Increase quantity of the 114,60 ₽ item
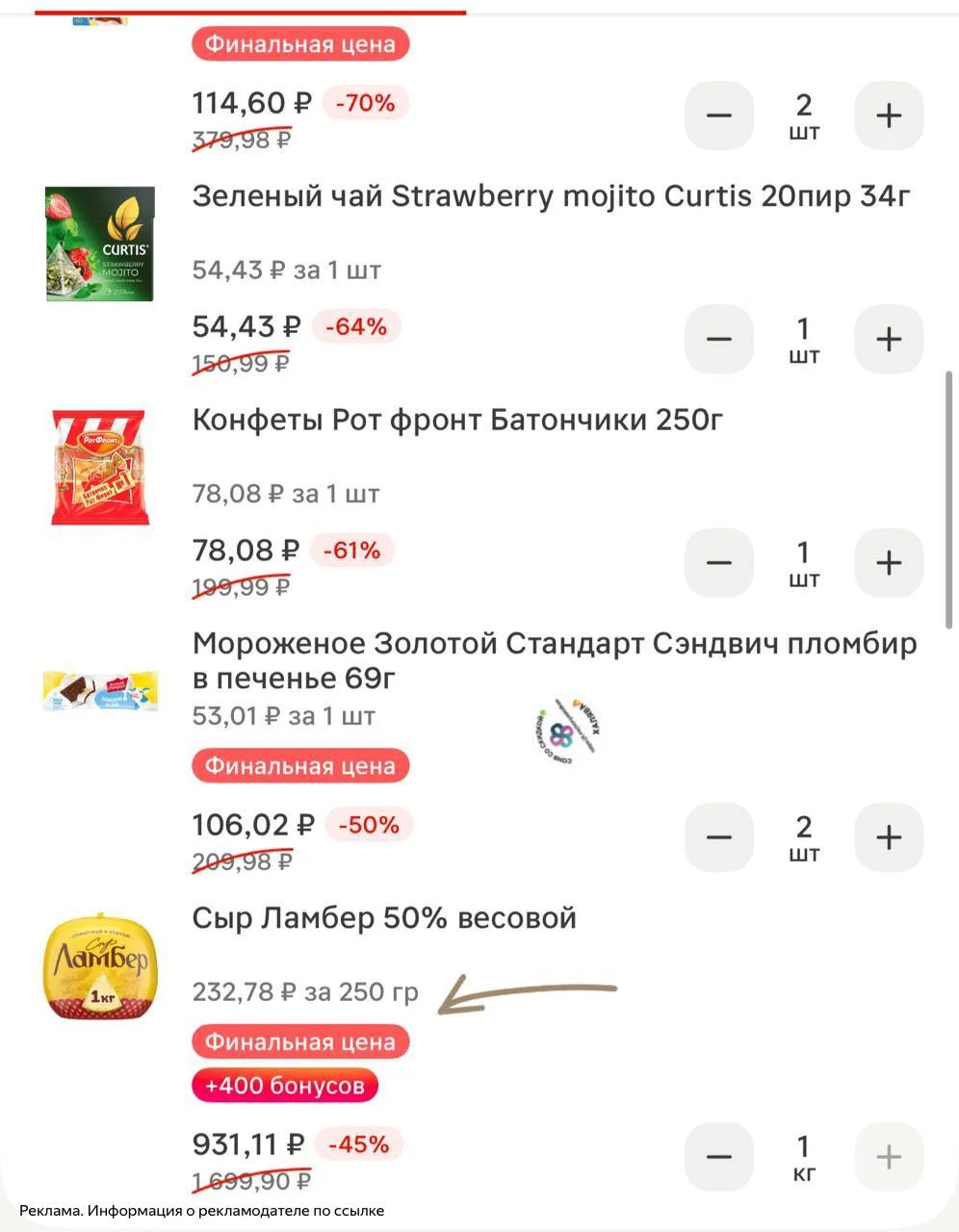 tap(889, 115)
